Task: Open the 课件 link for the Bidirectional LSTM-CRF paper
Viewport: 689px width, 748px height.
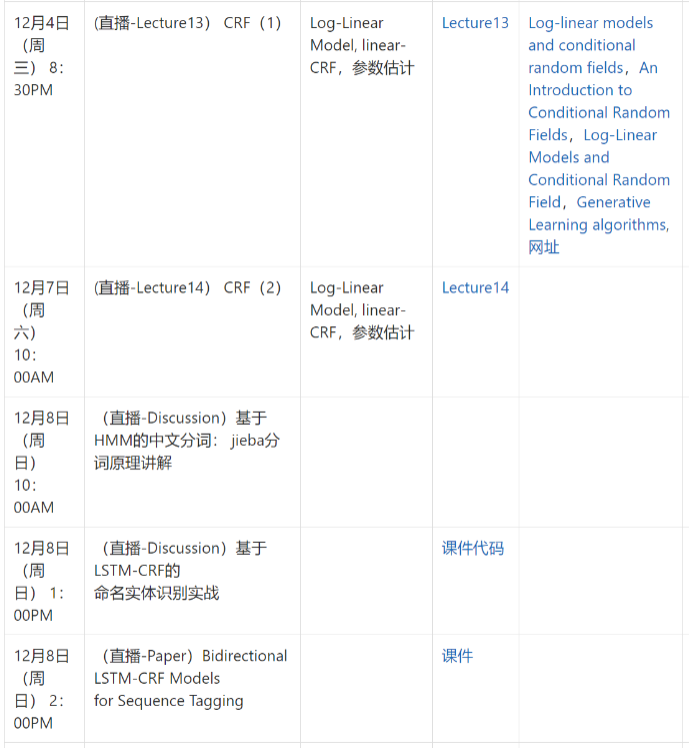Action: click(x=457, y=656)
